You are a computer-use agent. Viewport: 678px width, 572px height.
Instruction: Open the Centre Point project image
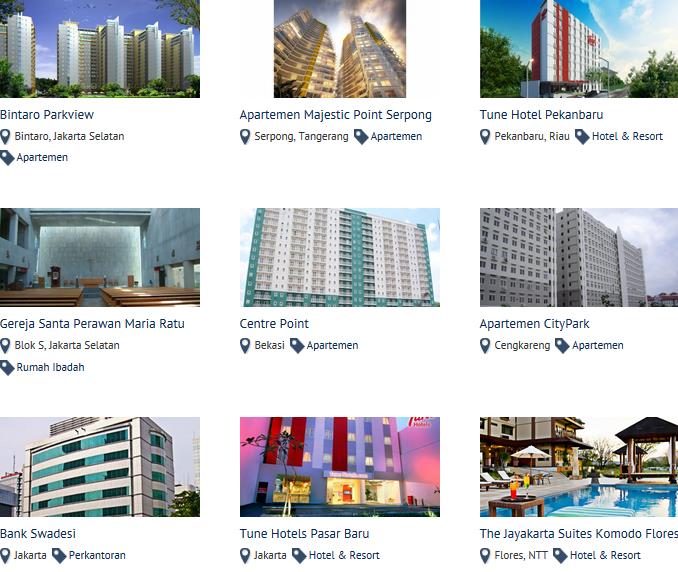[339, 257]
